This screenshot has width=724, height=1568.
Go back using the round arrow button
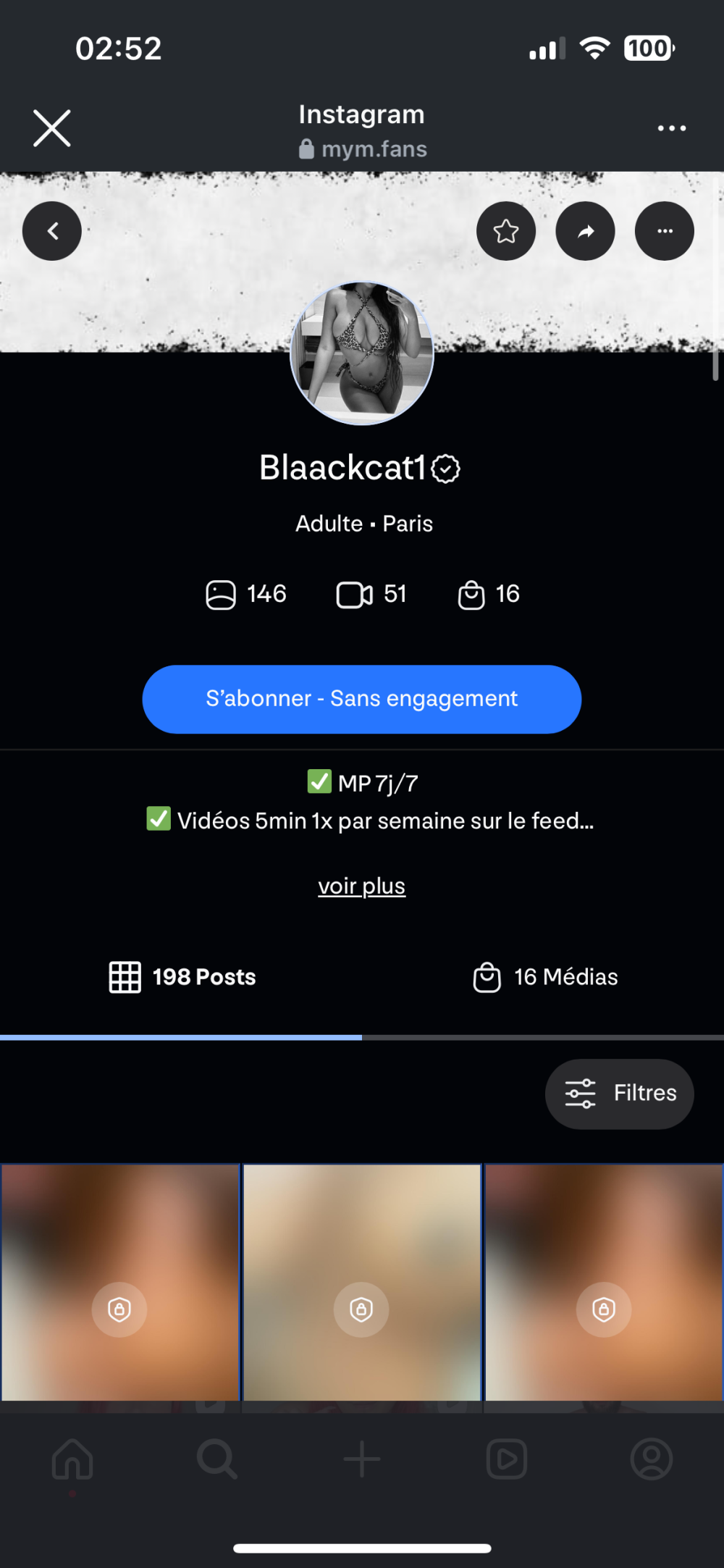(x=52, y=231)
